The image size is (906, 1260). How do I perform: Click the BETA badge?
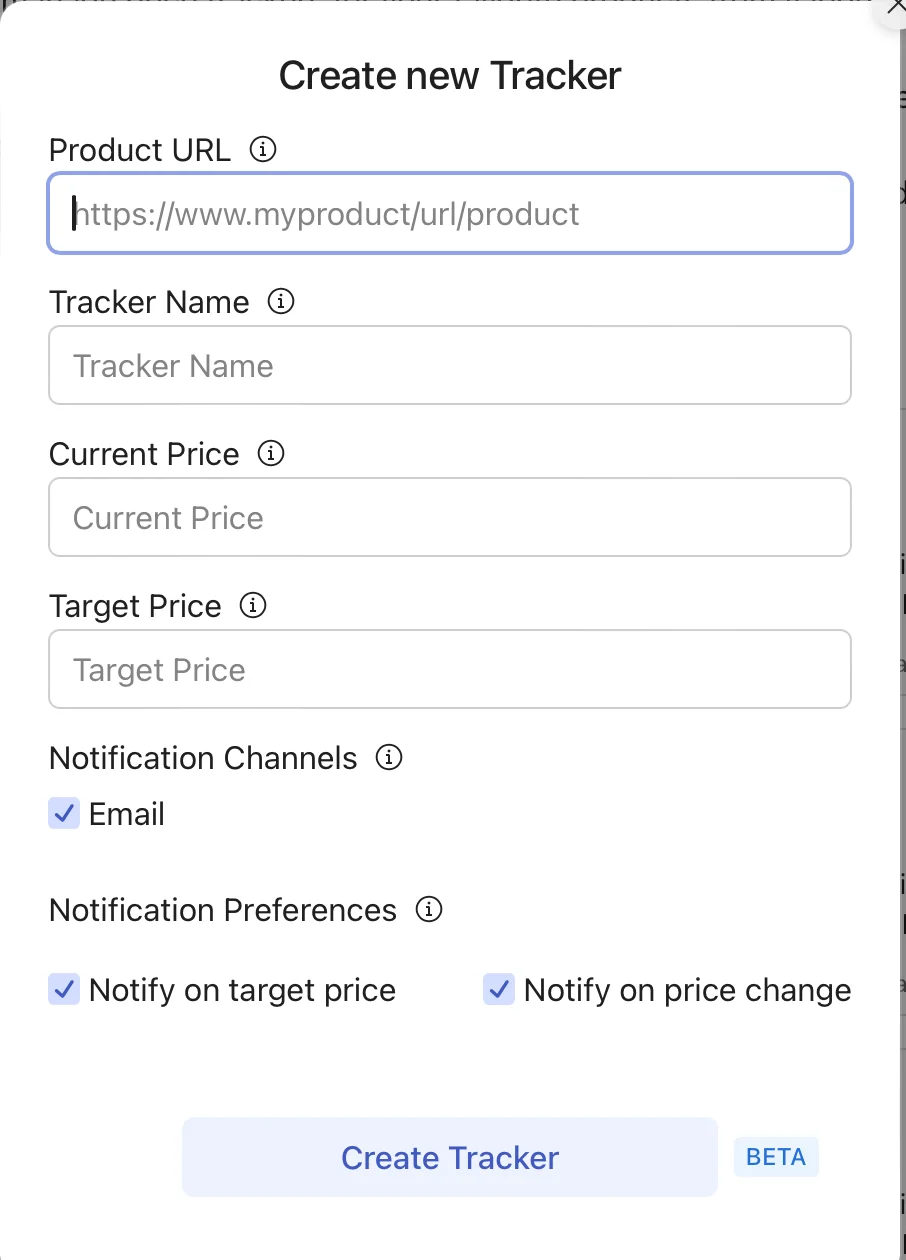[776, 1157]
